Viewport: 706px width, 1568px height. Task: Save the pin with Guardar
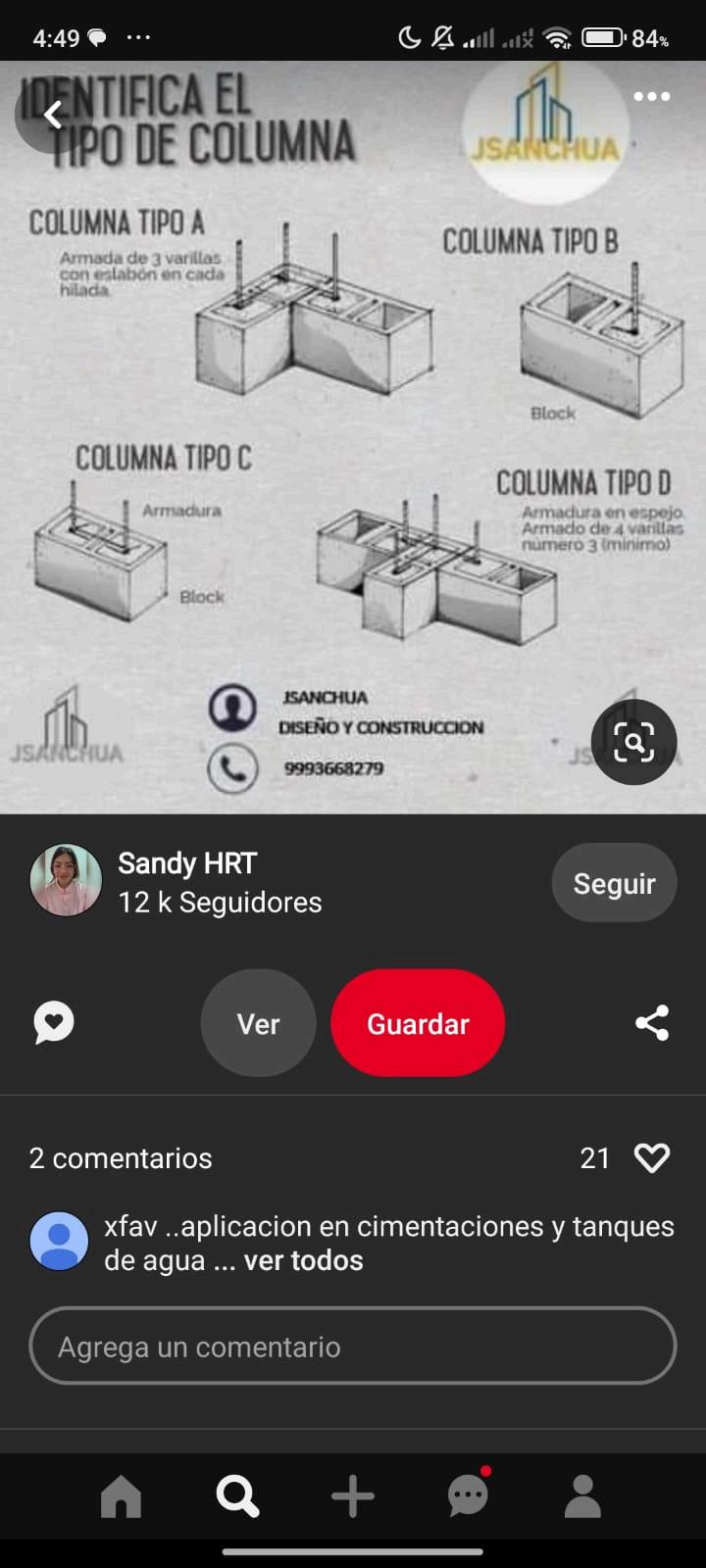[418, 1023]
